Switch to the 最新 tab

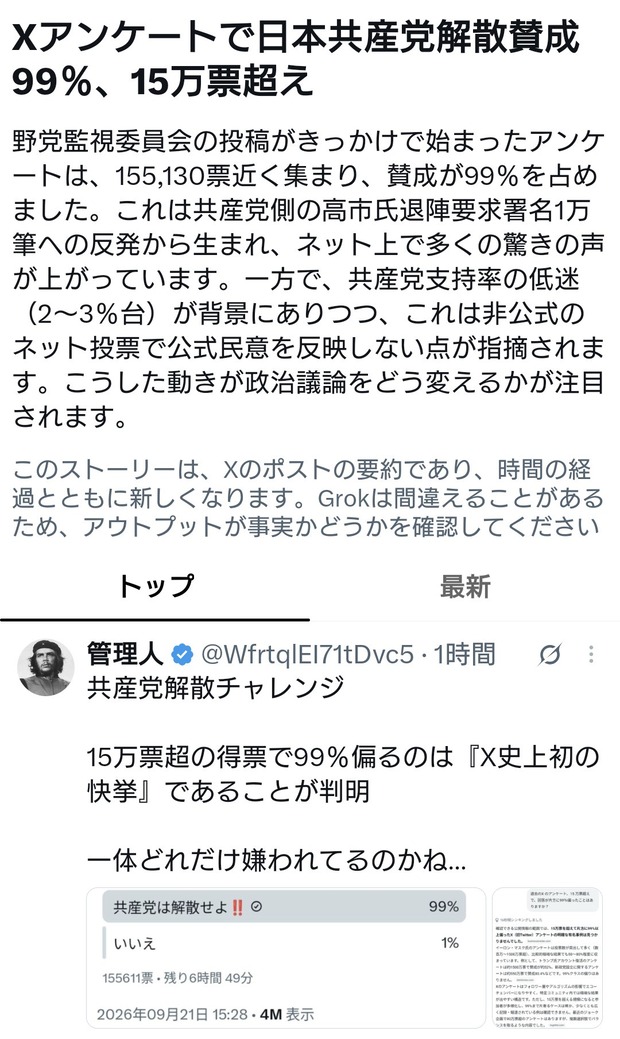click(465, 586)
